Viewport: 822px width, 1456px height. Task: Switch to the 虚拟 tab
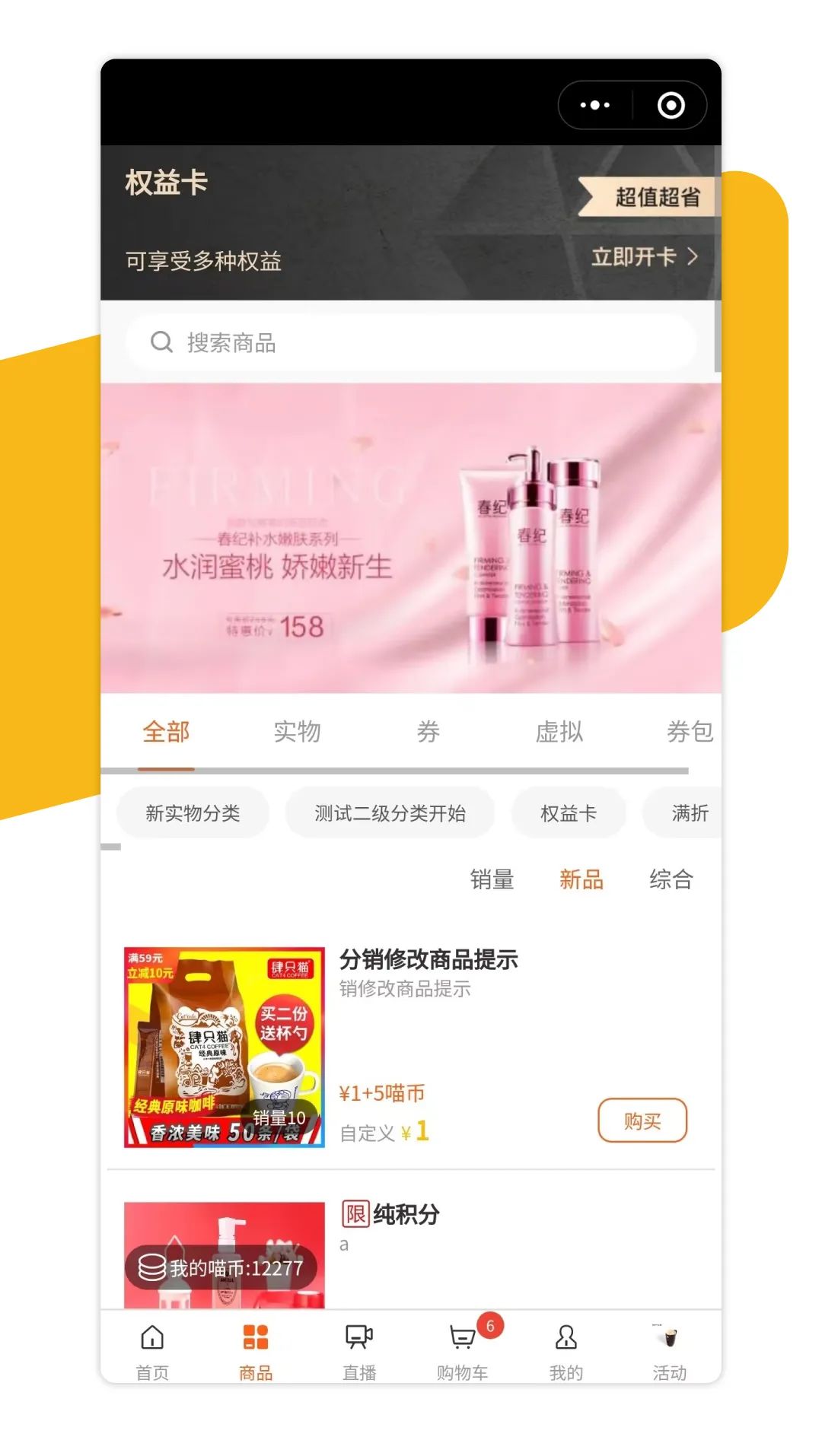coord(559,732)
